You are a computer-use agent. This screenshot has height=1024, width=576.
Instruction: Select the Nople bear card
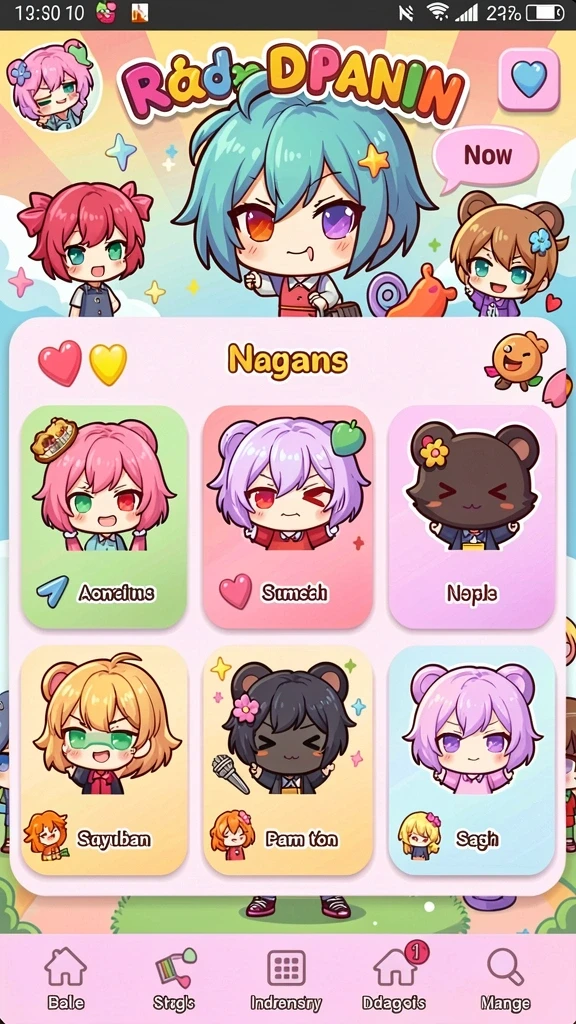point(472,517)
